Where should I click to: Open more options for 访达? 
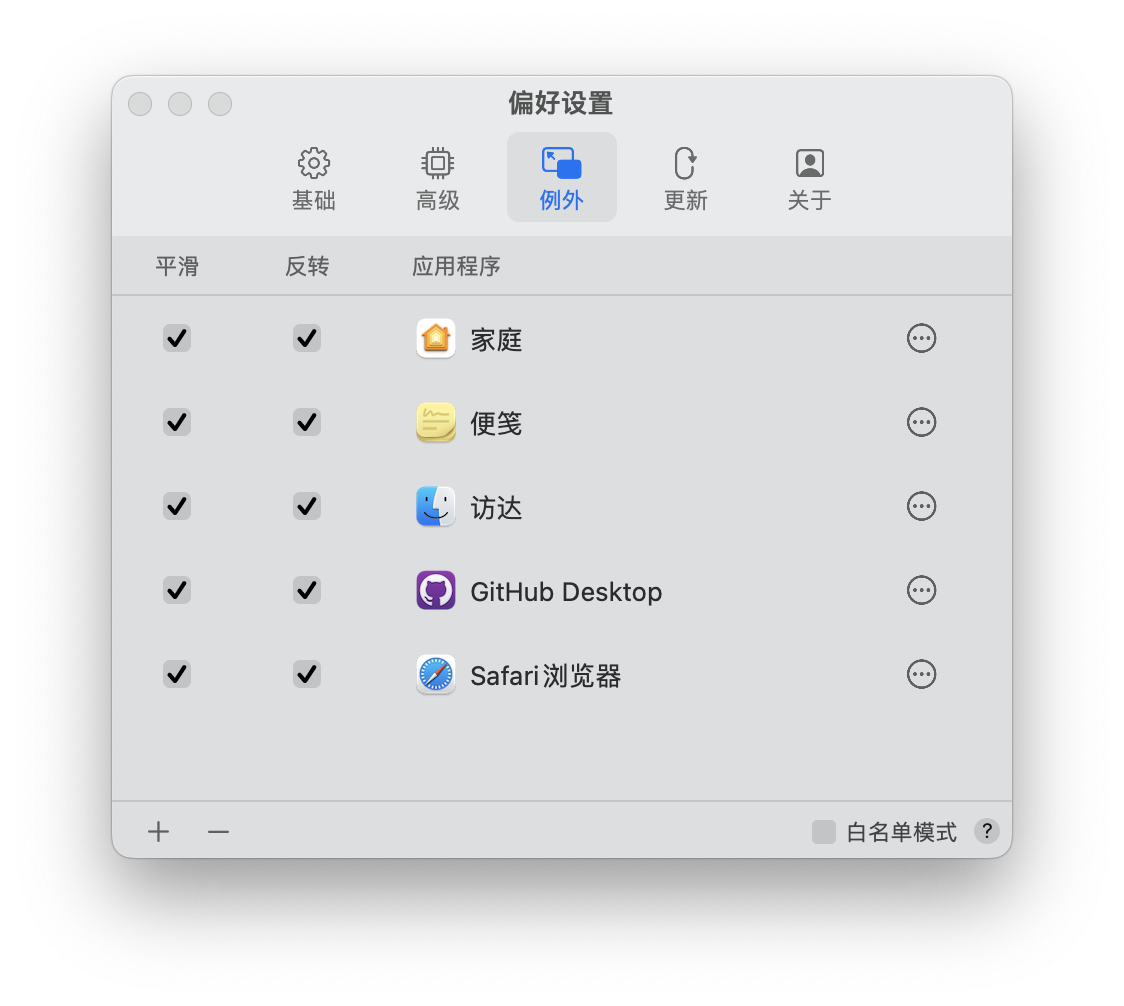pyautogui.click(x=921, y=507)
